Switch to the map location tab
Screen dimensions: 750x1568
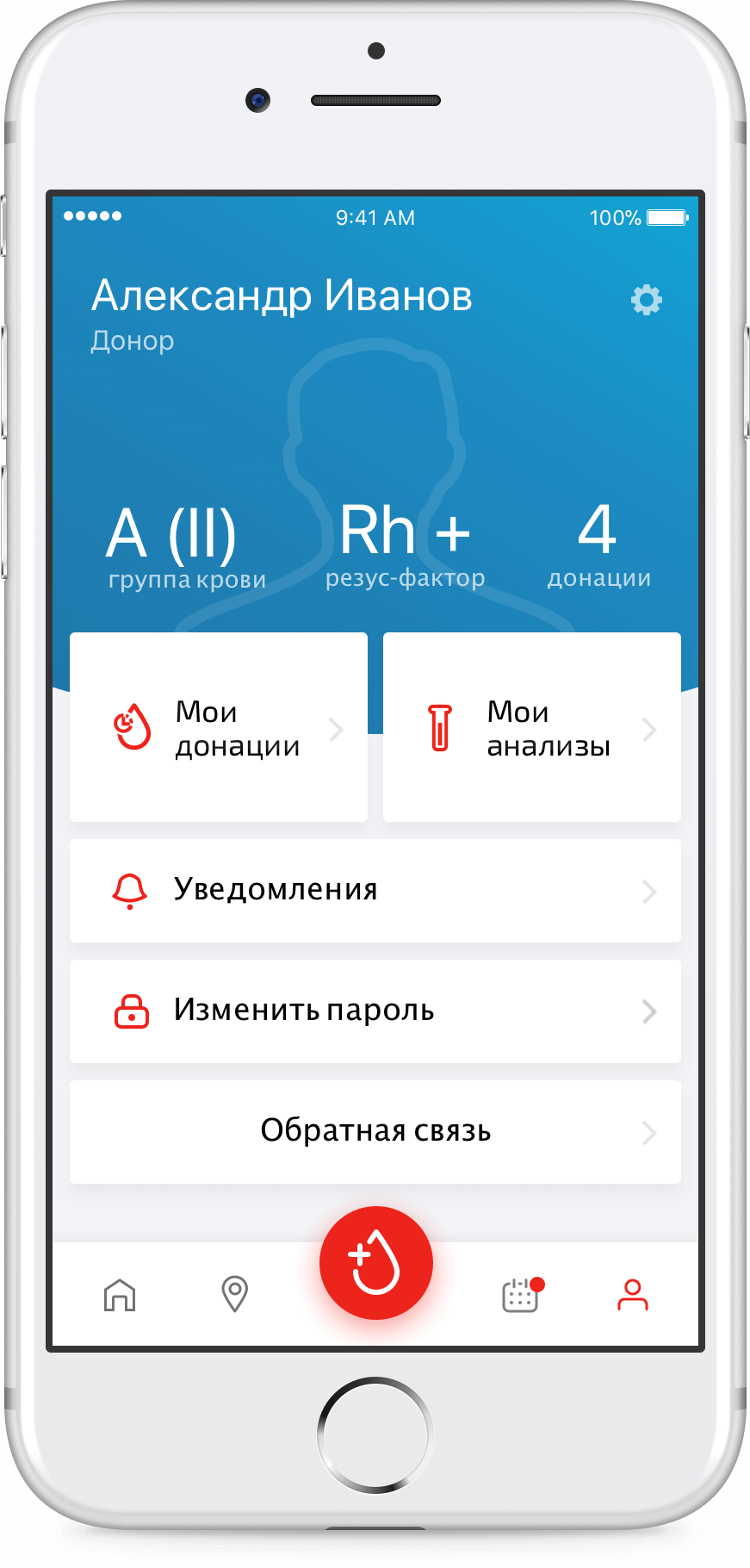(234, 1294)
